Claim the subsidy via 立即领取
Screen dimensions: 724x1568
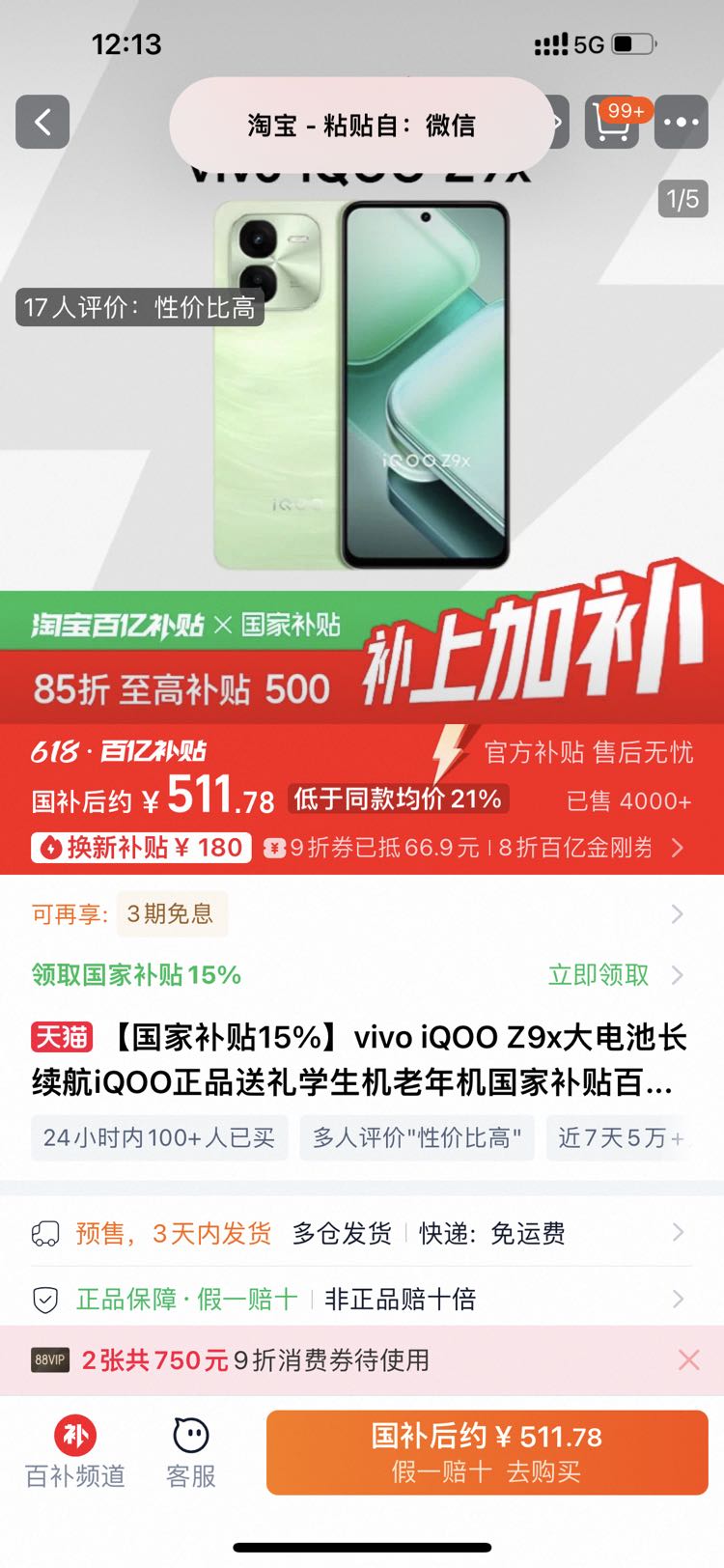(599, 975)
